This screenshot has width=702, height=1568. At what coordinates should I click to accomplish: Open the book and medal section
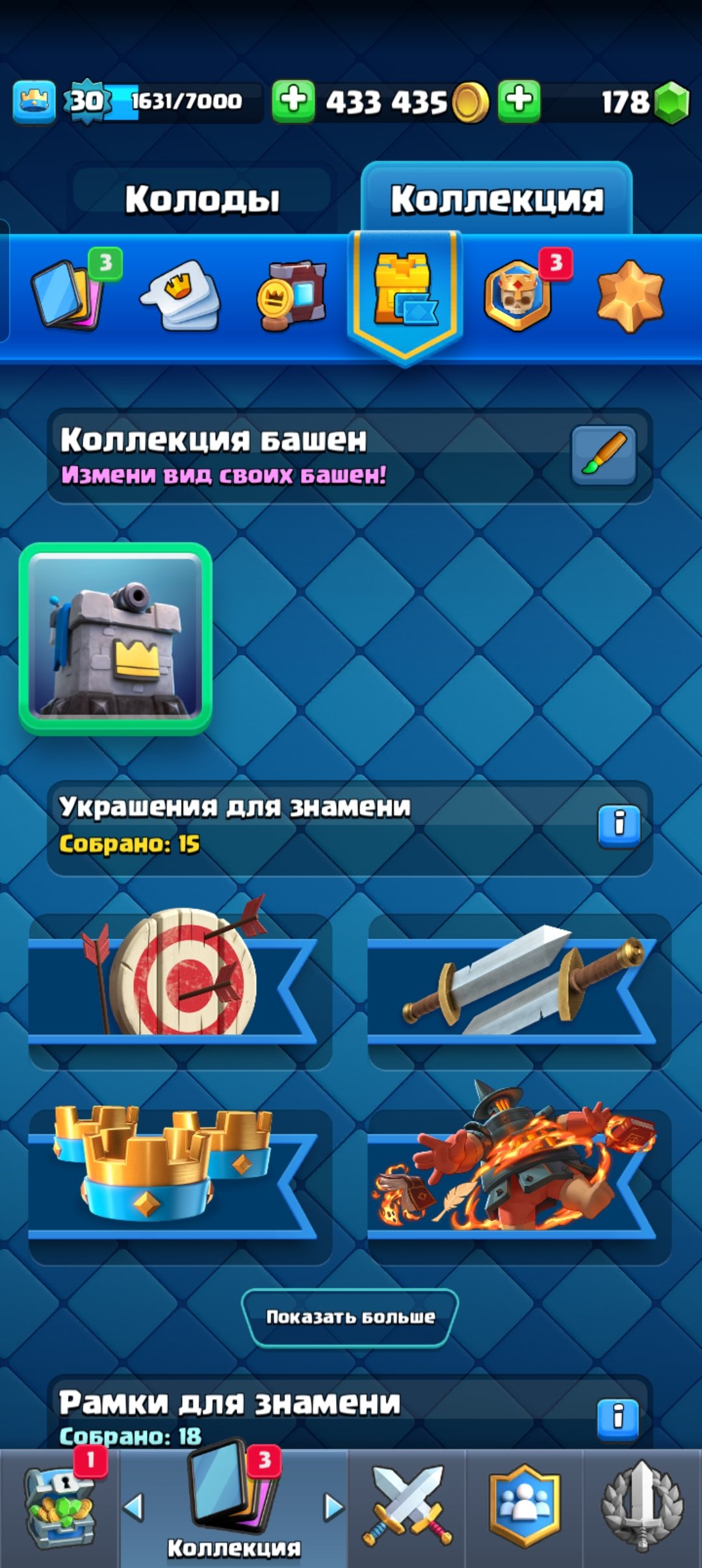292,296
